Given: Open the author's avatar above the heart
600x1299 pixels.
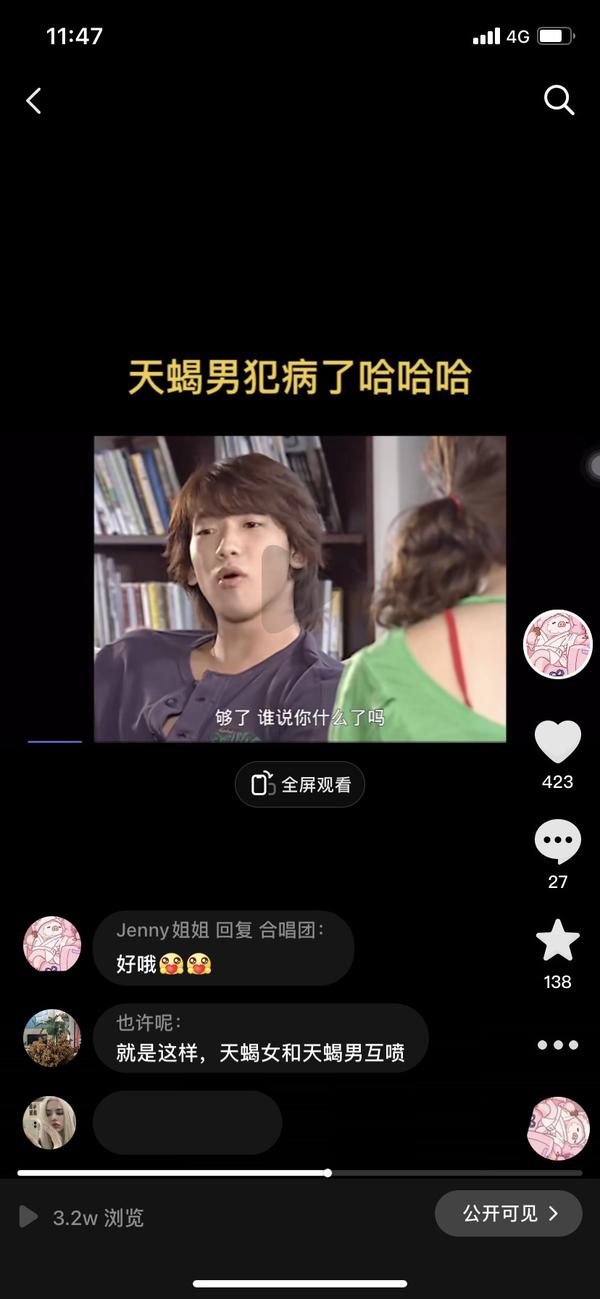Looking at the screenshot, I should (558, 645).
